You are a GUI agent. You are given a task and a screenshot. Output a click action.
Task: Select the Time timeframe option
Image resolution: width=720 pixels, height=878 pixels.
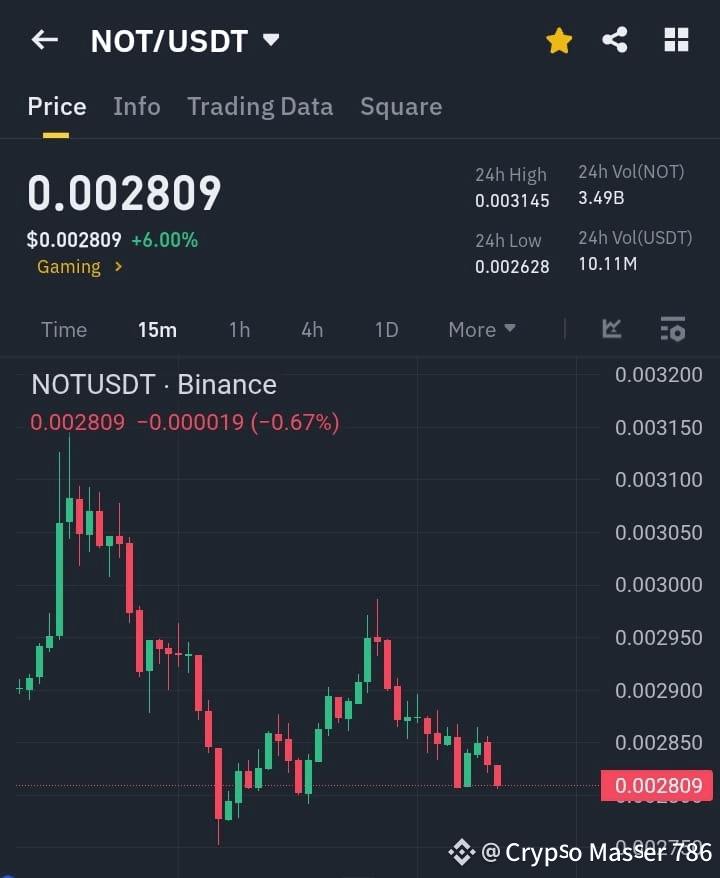tap(64, 329)
